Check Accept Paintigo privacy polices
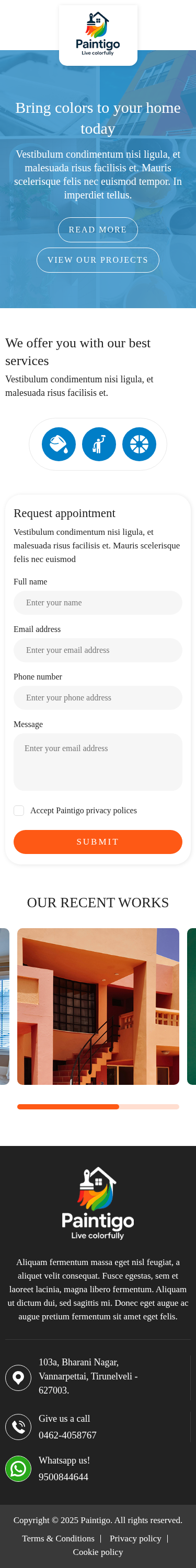 point(19,810)
